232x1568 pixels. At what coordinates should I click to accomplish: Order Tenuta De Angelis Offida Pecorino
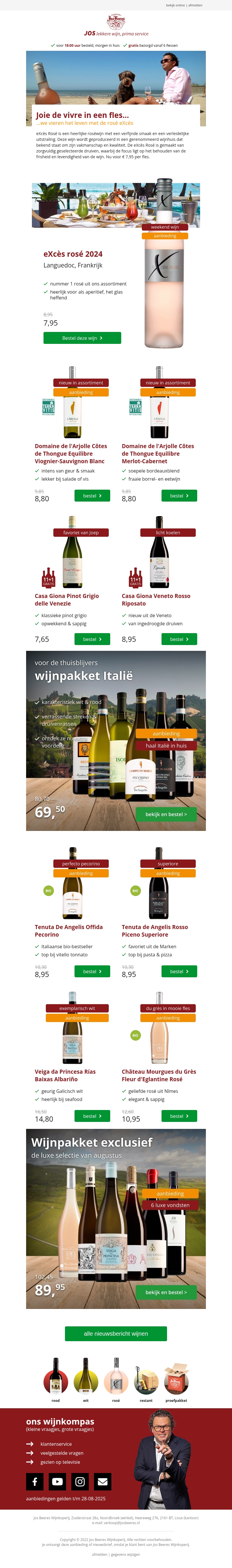(92, 971)
